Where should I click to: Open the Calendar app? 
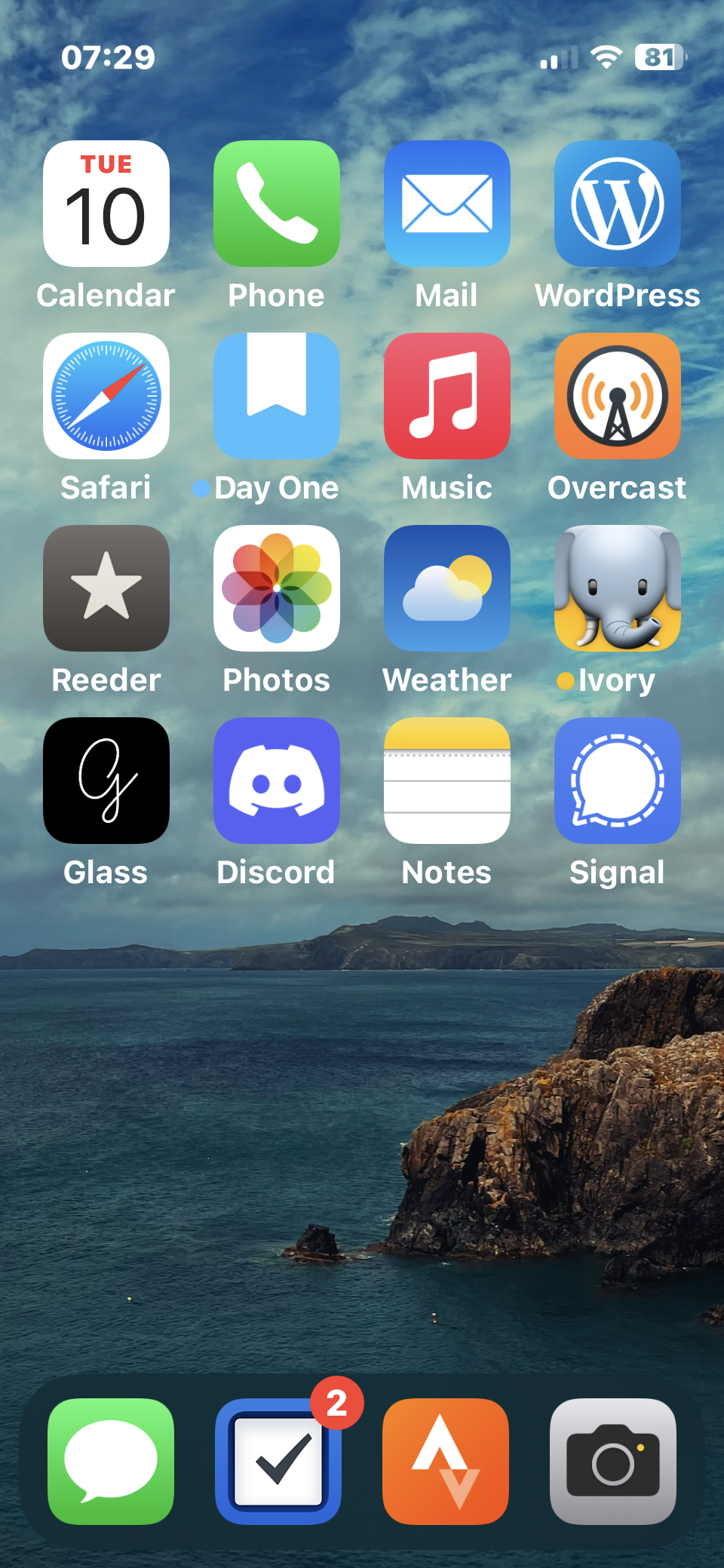(x=106, y=204)
